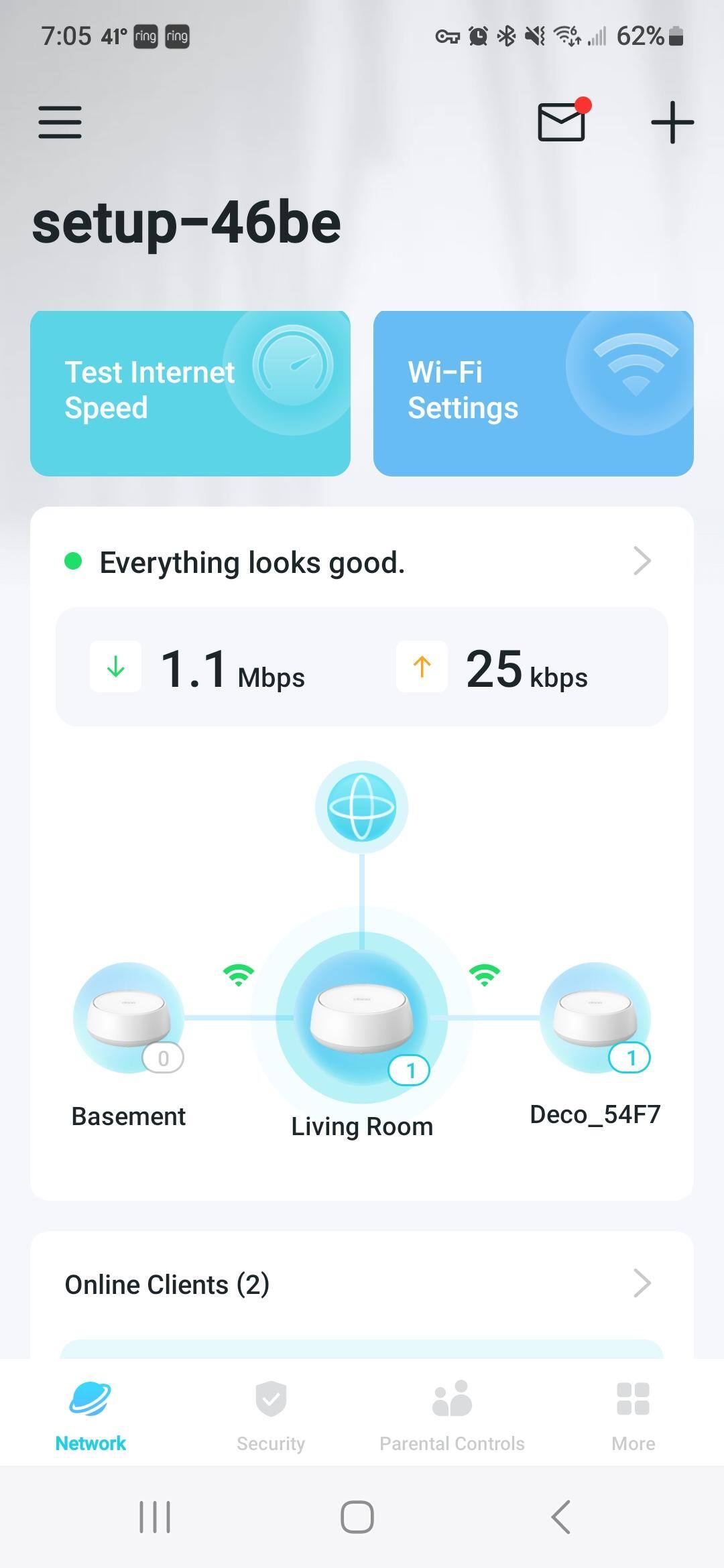Tap the system home button
Image resolution: width=724 pixels, height=1568 pixels.
click(x=357, y=1517)
